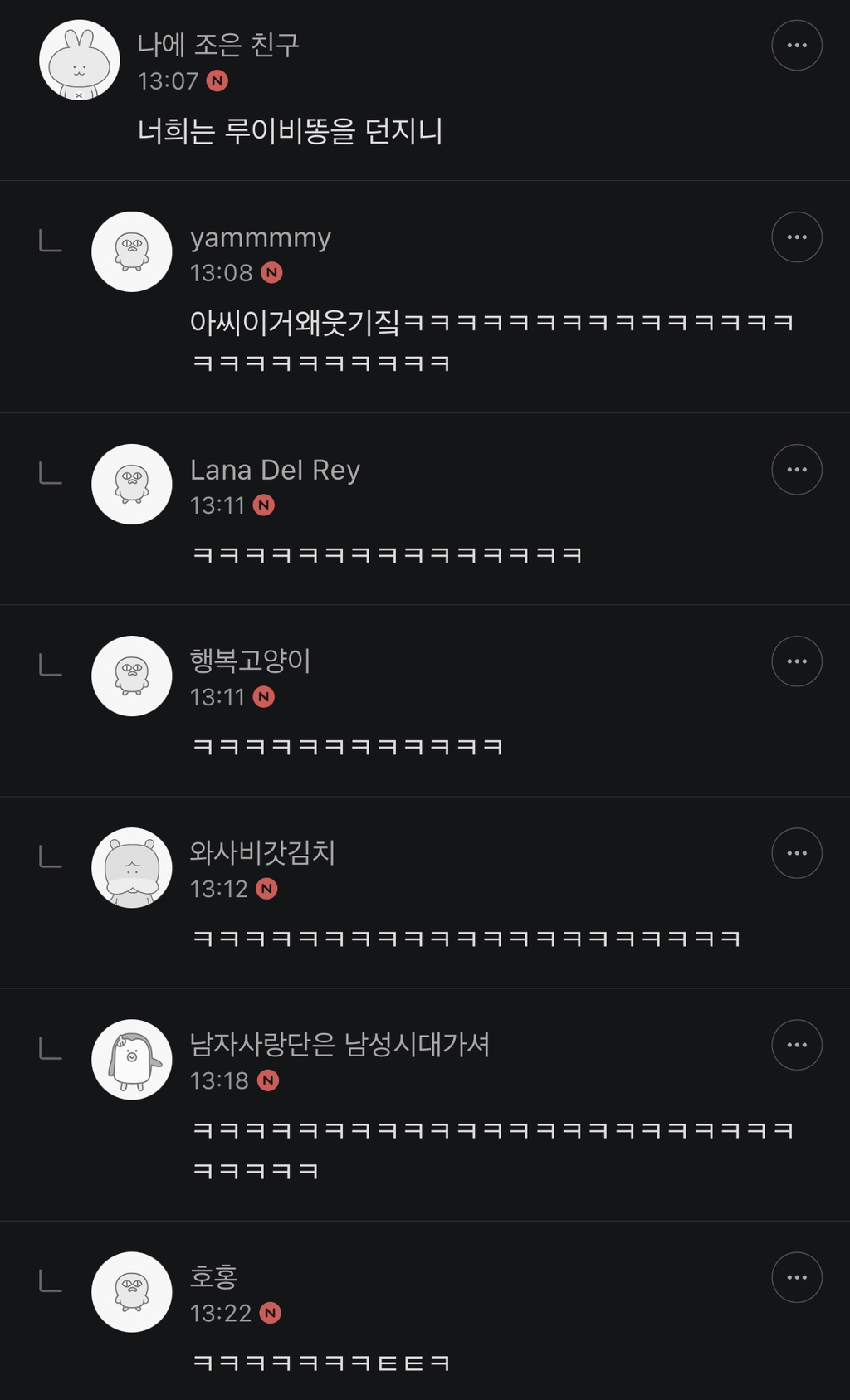Open more options for Lana Del Rey's reply

[797, 470]
